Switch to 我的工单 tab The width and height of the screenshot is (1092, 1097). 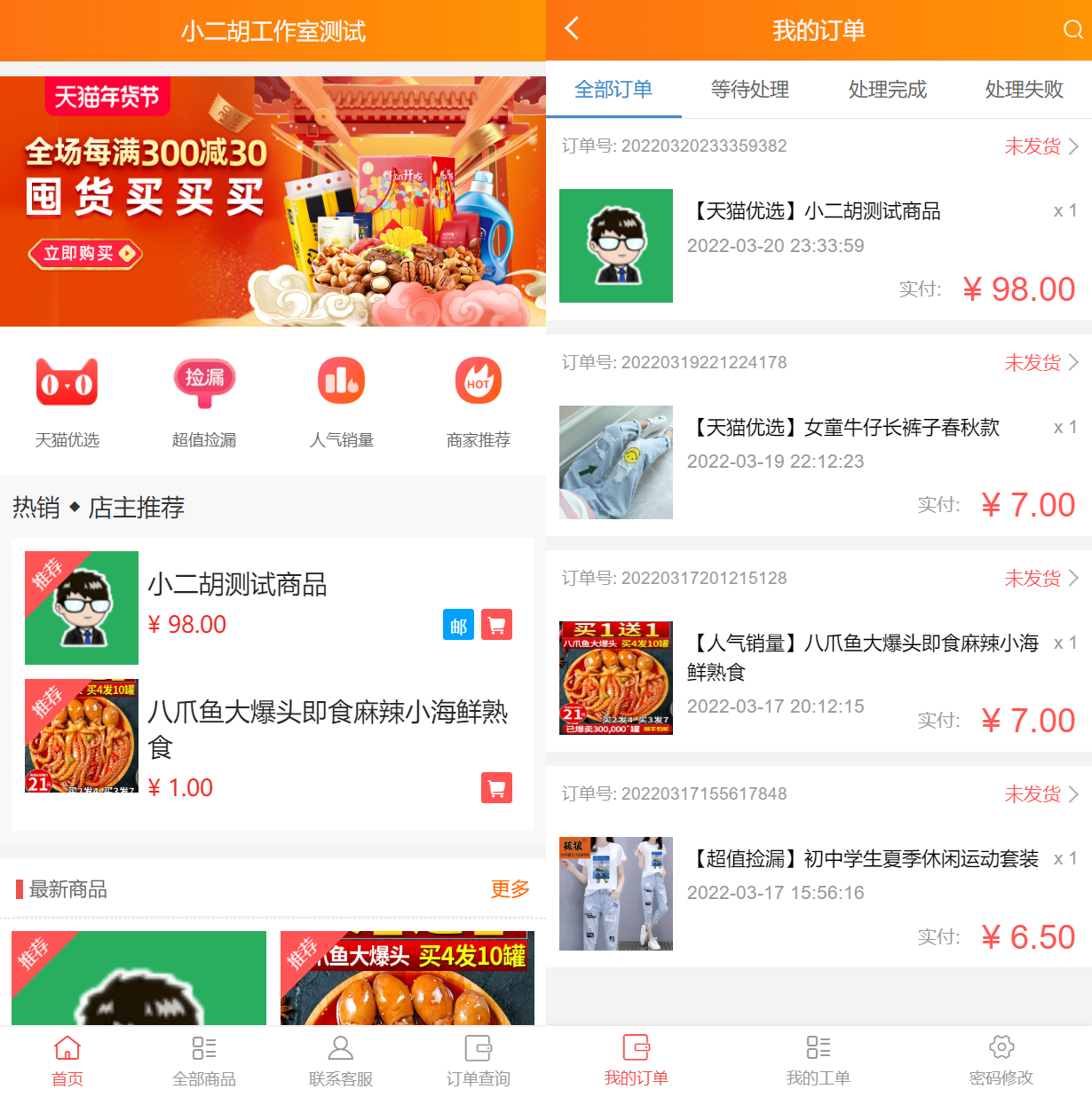tap(819, 1061)
